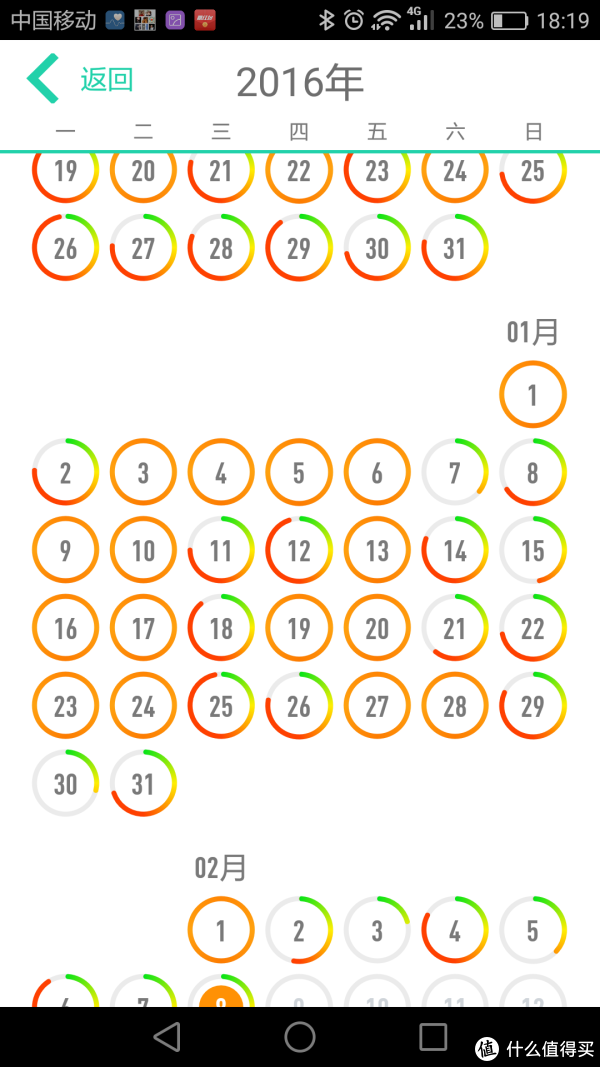Select January 1 in the calendar
600x1067 pixels.
533,395
